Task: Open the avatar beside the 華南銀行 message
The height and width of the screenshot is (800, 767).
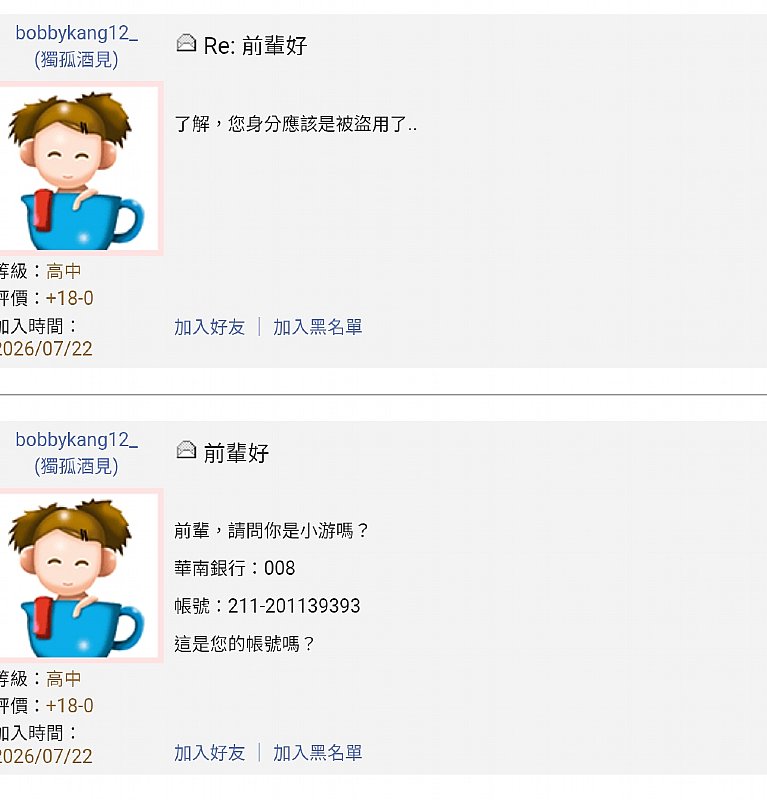Action: pos(79,576)
